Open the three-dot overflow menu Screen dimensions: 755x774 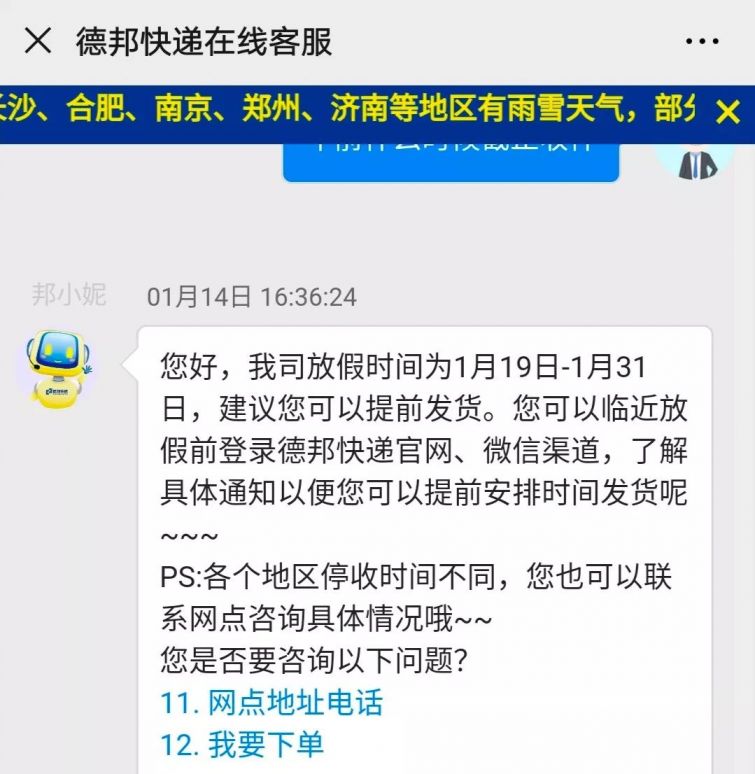702,42
